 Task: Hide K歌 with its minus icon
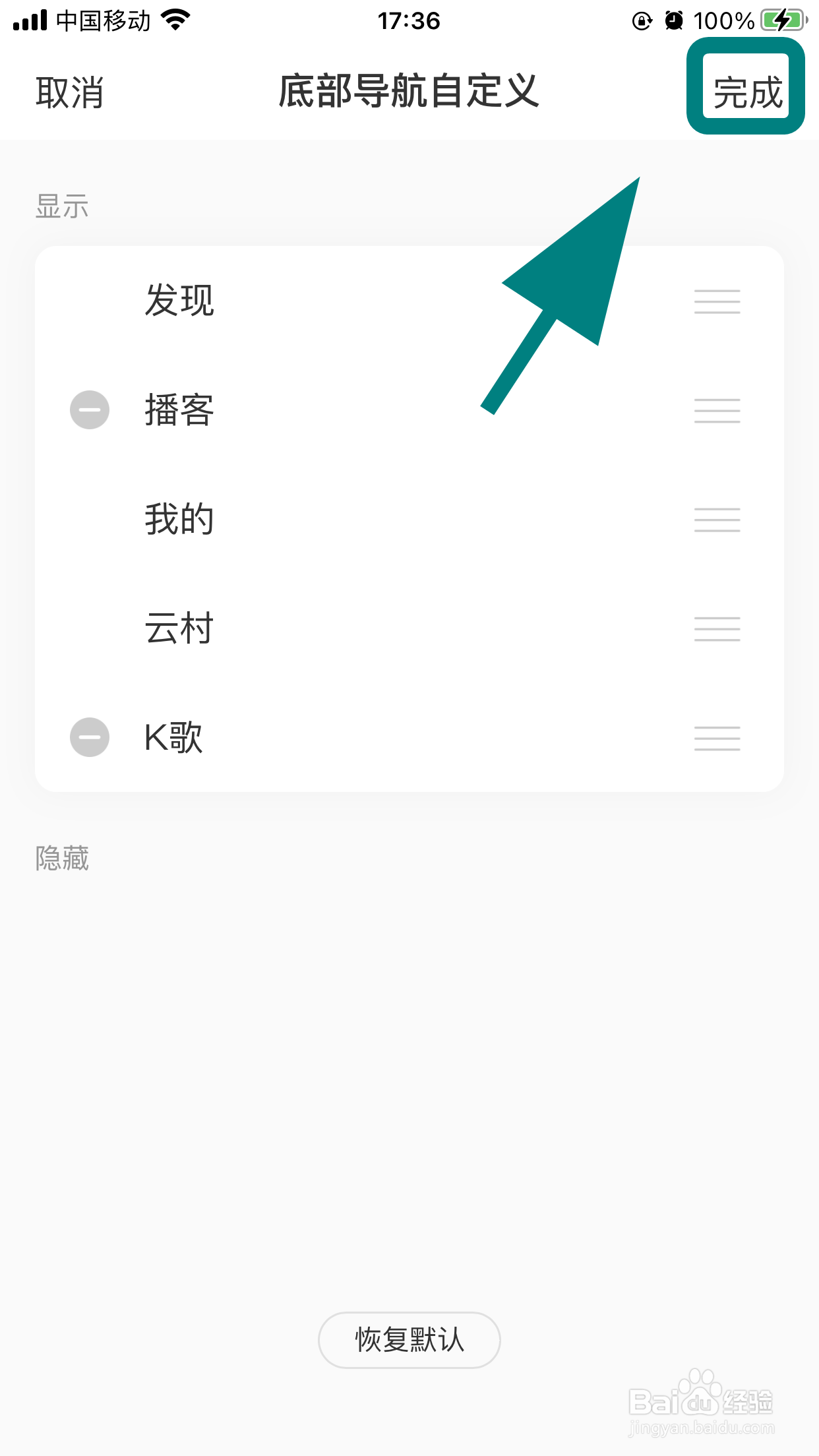pyautogui.click(x=90, y=737)
